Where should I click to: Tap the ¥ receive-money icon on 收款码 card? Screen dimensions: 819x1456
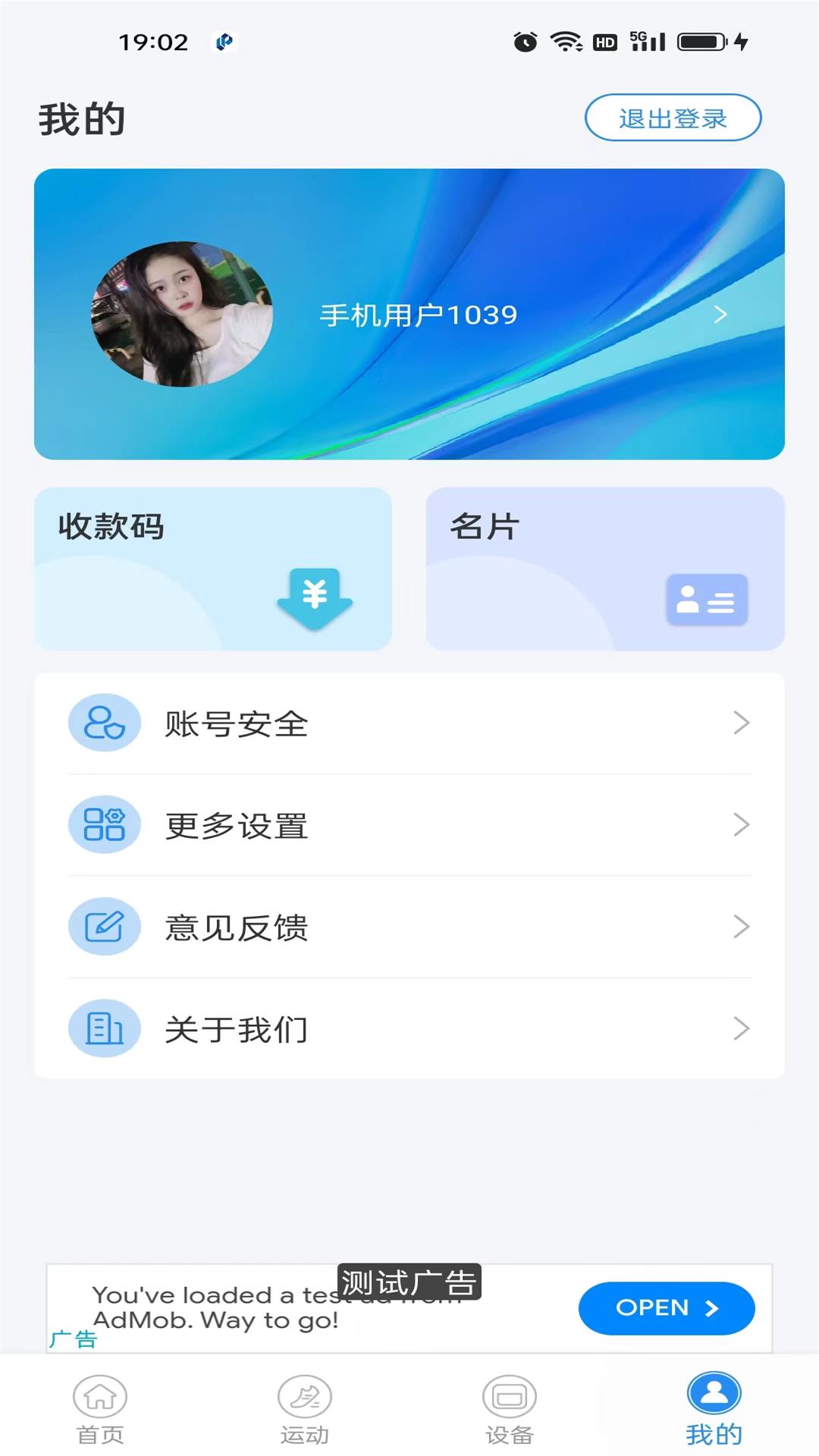click(315, 601)
